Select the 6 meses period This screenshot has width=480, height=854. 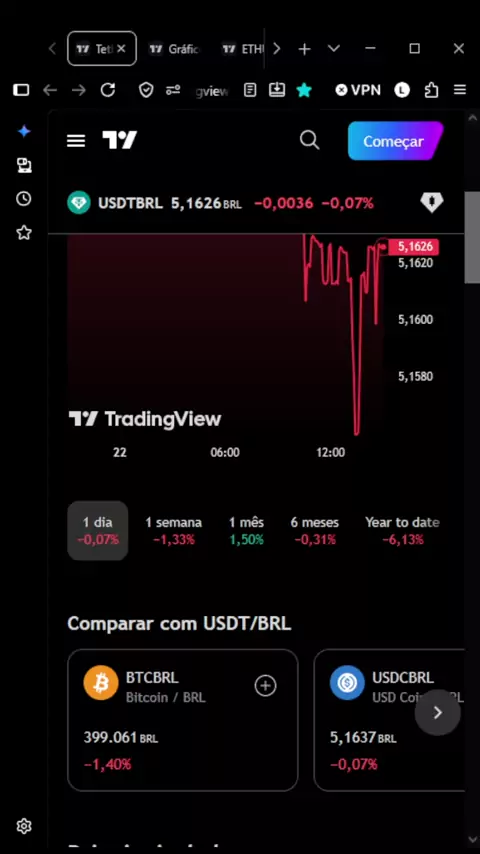[x=315, y=531]
